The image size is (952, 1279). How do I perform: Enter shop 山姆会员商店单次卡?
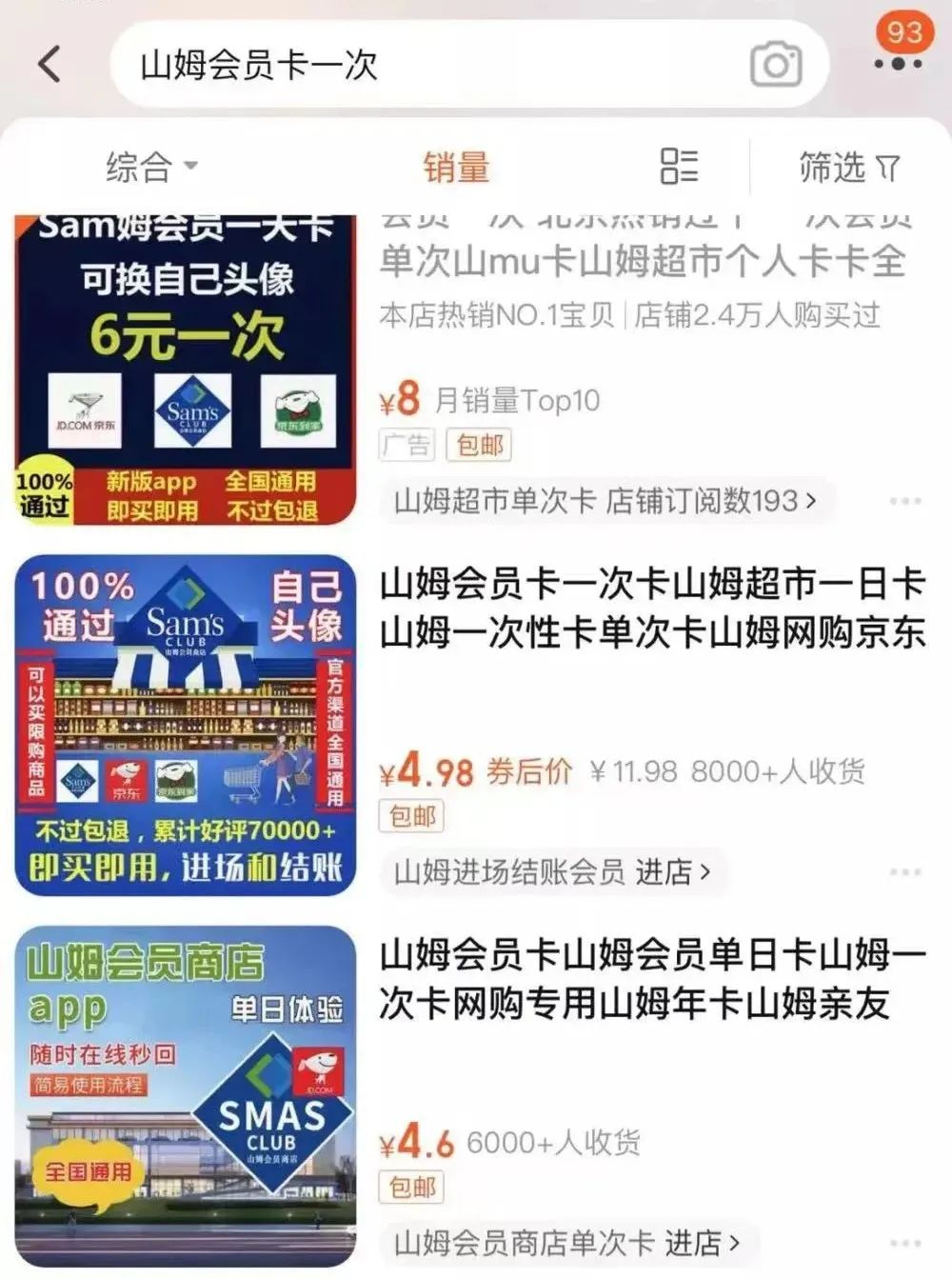(566, 1242)
